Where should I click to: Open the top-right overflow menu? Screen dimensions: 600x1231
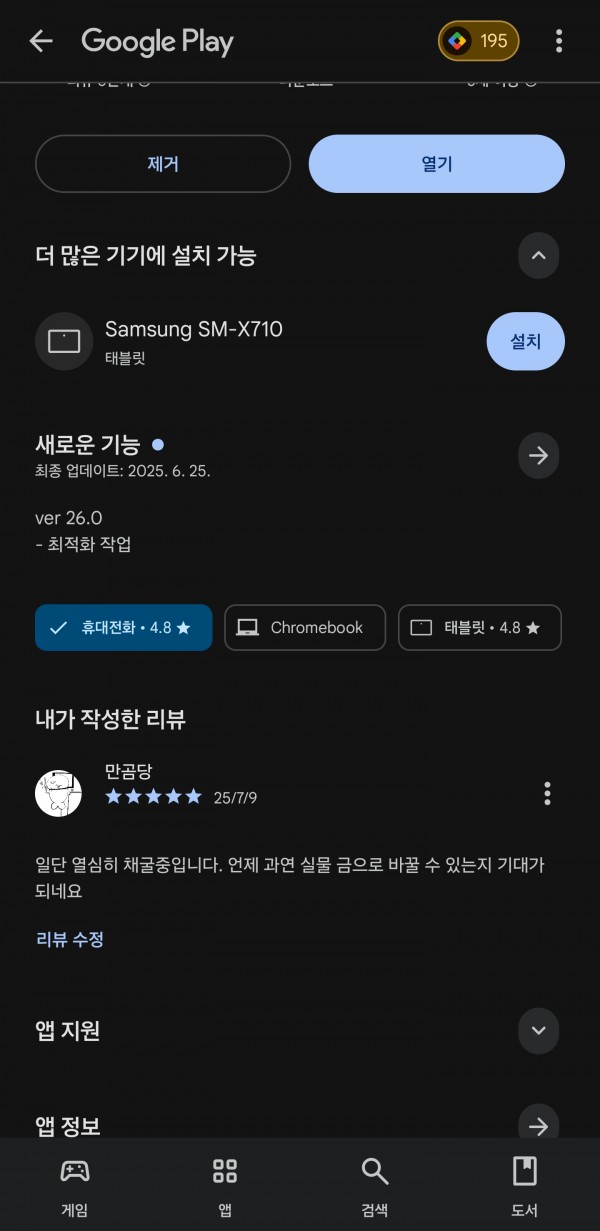pos(558,41)
